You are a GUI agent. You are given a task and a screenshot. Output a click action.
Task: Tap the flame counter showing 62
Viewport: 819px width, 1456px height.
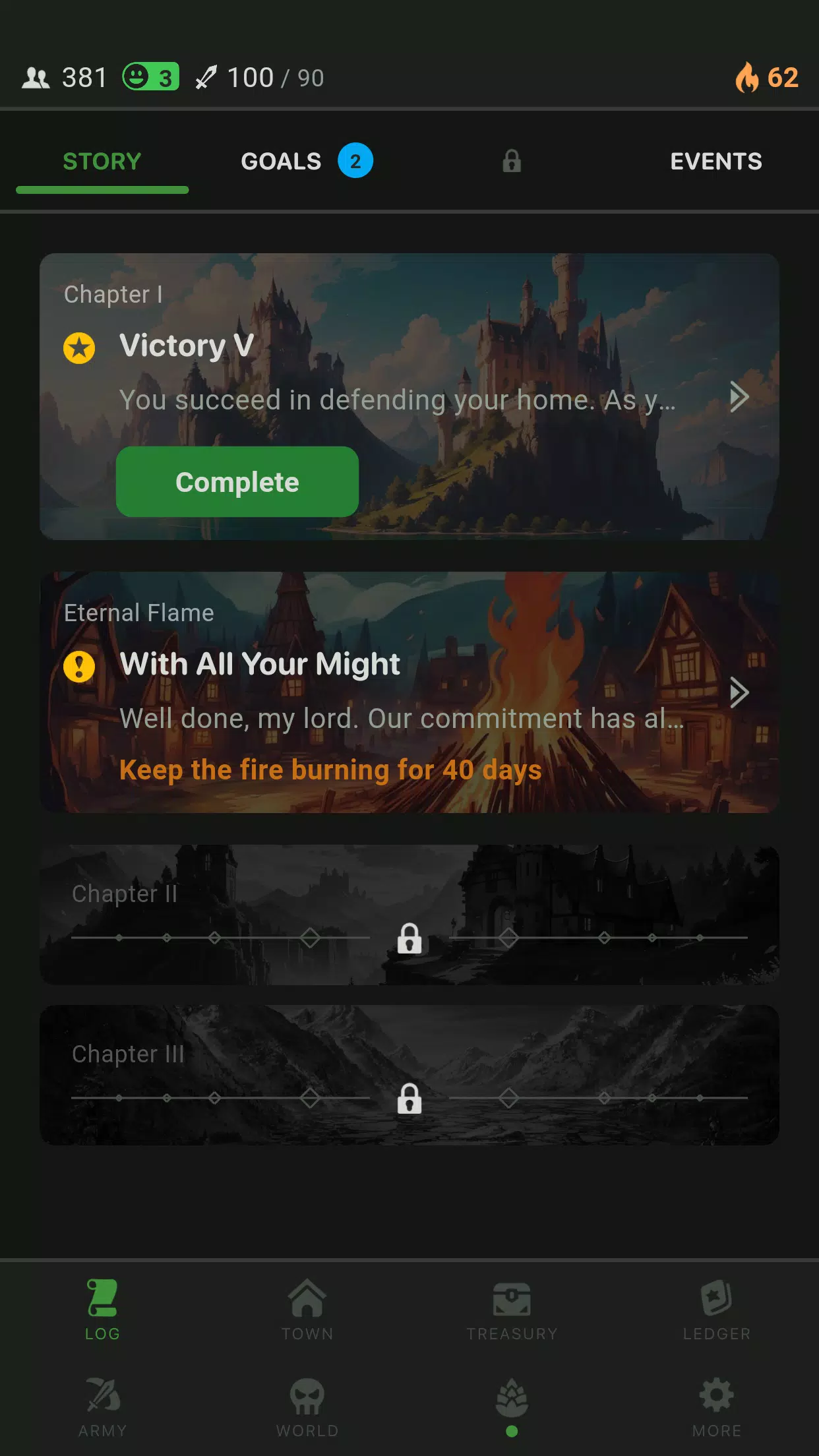767,78
